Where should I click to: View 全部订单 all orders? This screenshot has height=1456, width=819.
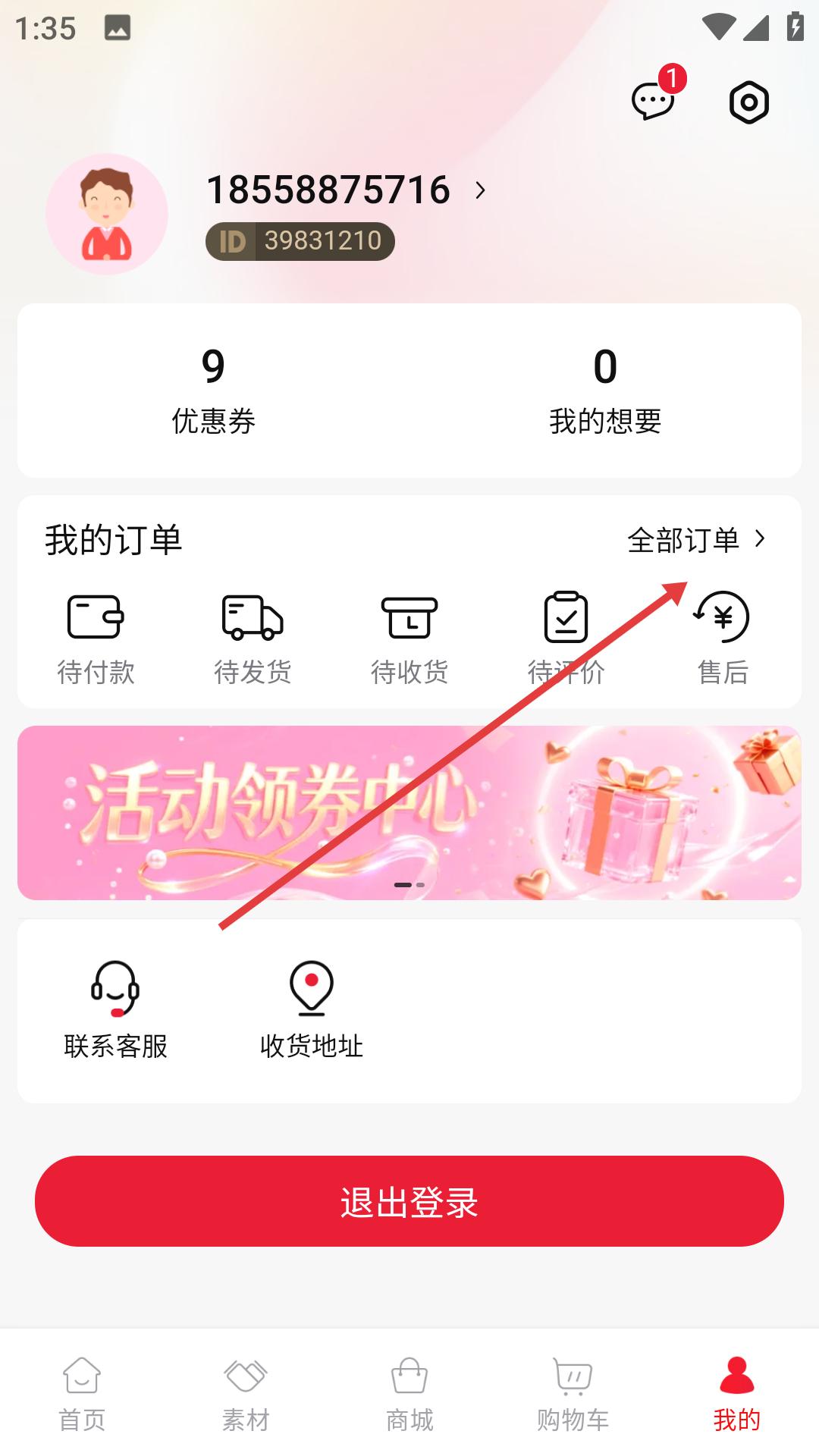696,540
